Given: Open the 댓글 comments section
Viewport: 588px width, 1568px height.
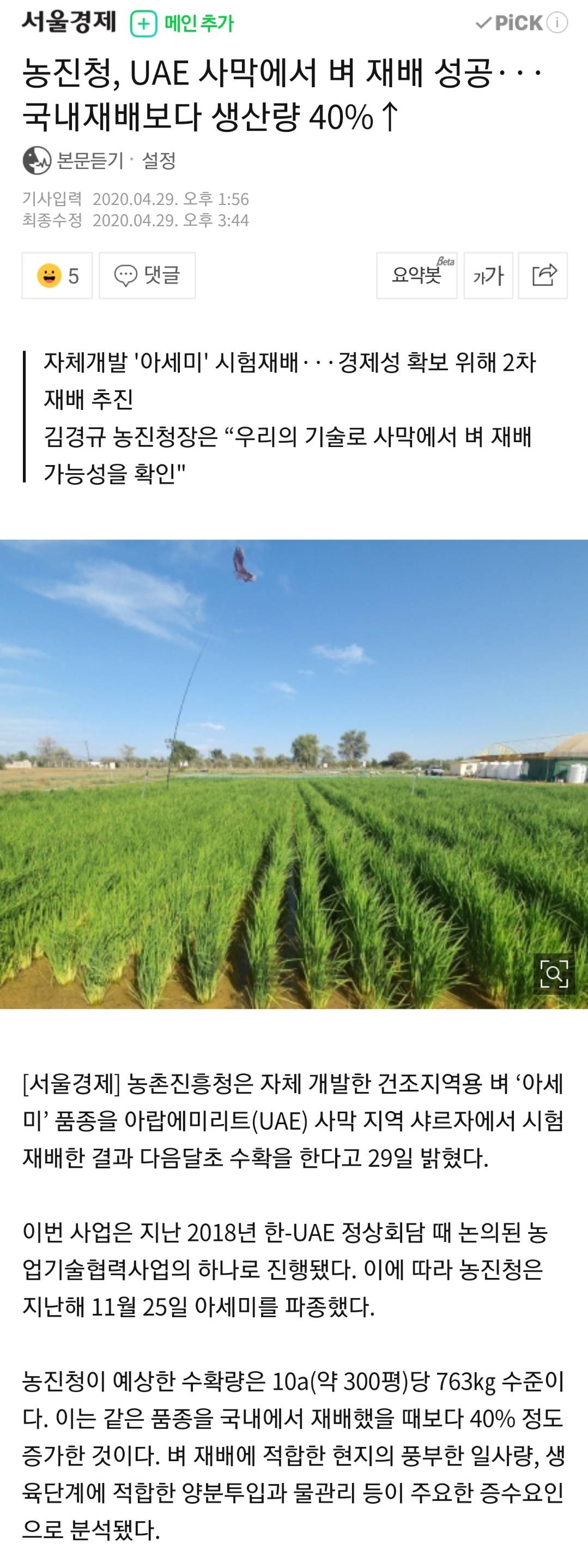Looking at the screenshot, I should pos(147,276).
